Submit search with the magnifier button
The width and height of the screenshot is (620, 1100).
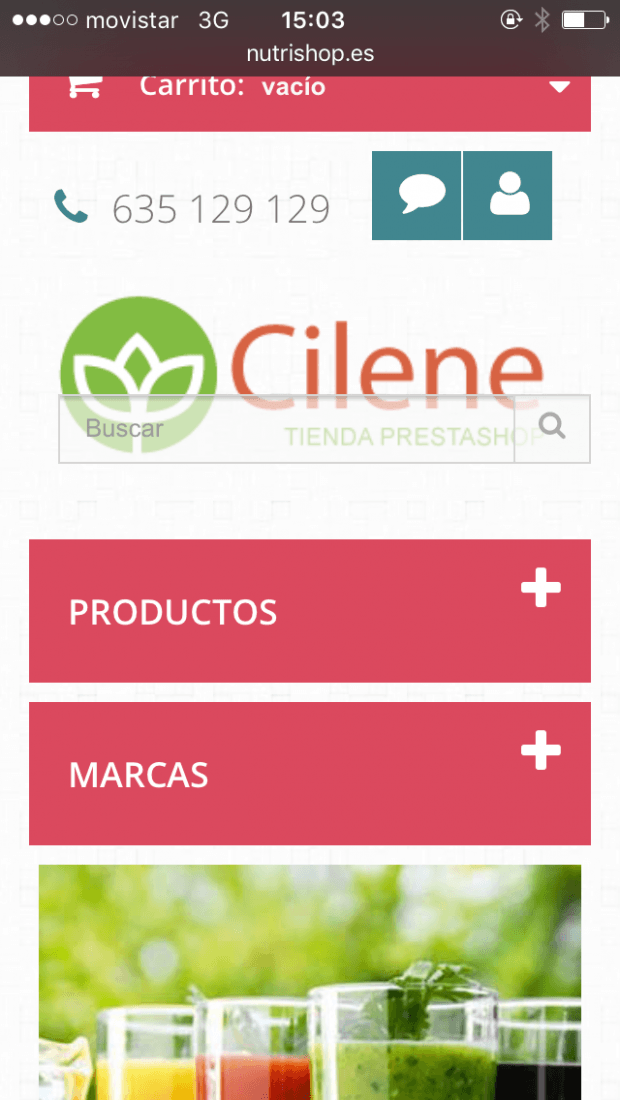tap(553, 429)
